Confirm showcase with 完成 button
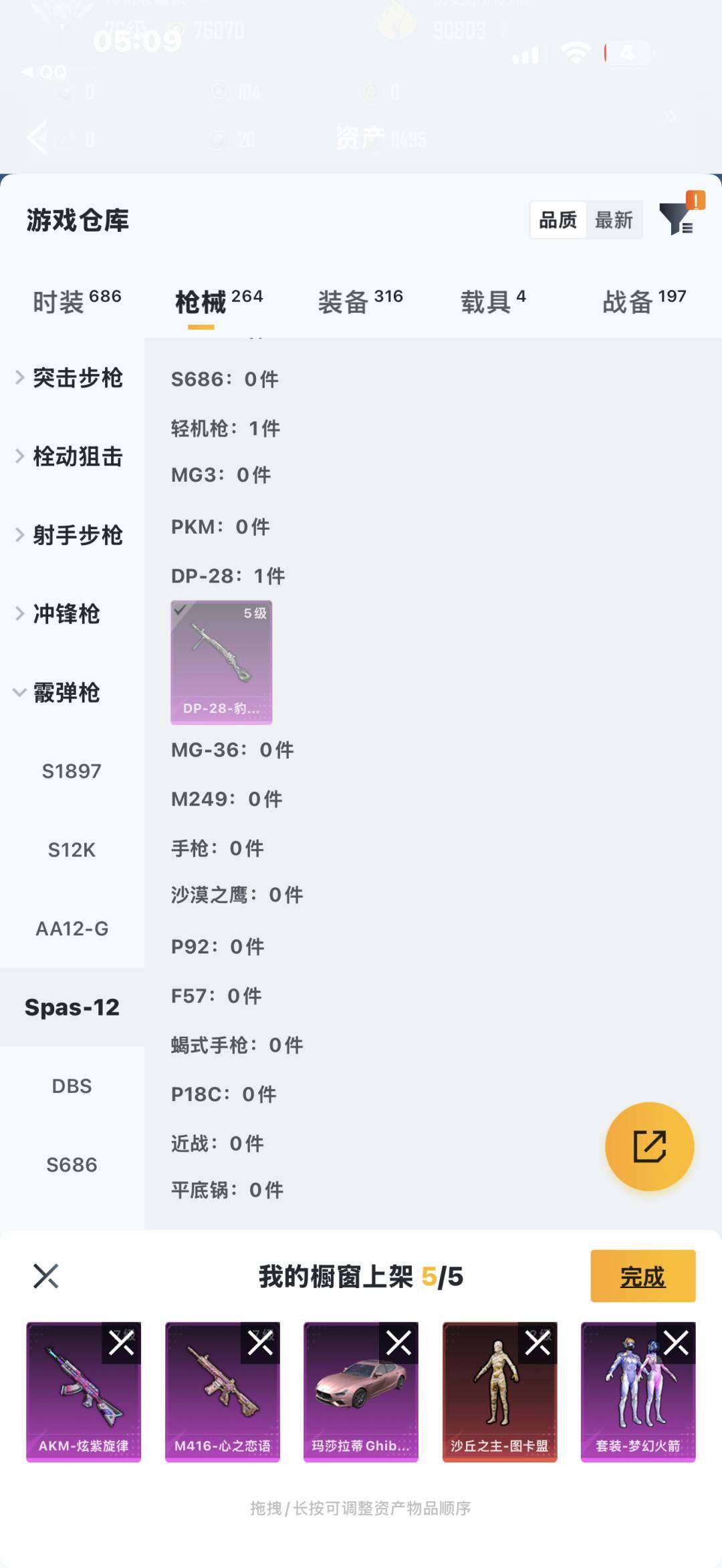Image resolution: width=722 pixels, height=1568 pixels. coord(642,1276)
